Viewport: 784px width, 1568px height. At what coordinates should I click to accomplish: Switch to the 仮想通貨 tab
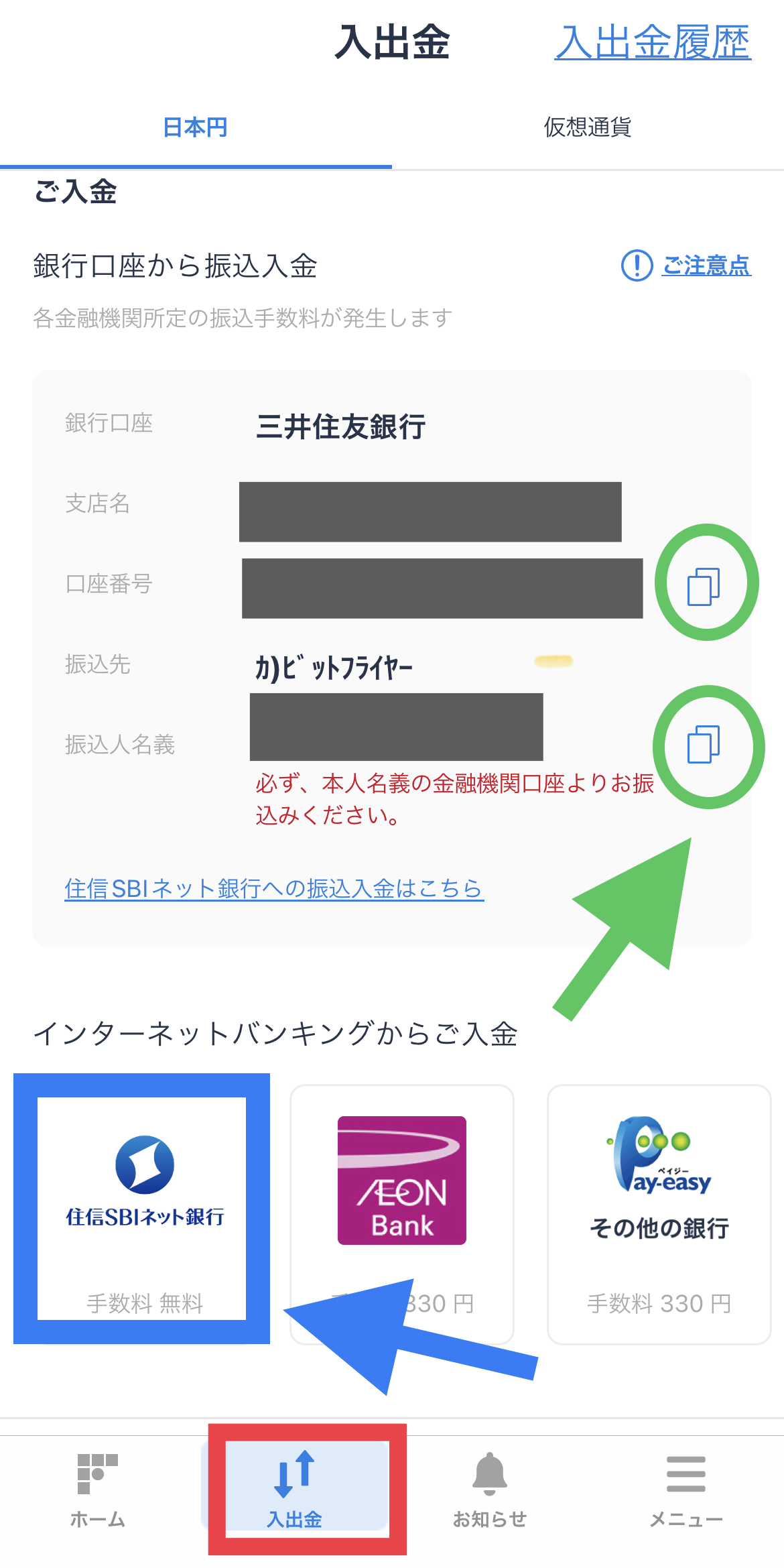pyautogui.click(x=588, y=127)
